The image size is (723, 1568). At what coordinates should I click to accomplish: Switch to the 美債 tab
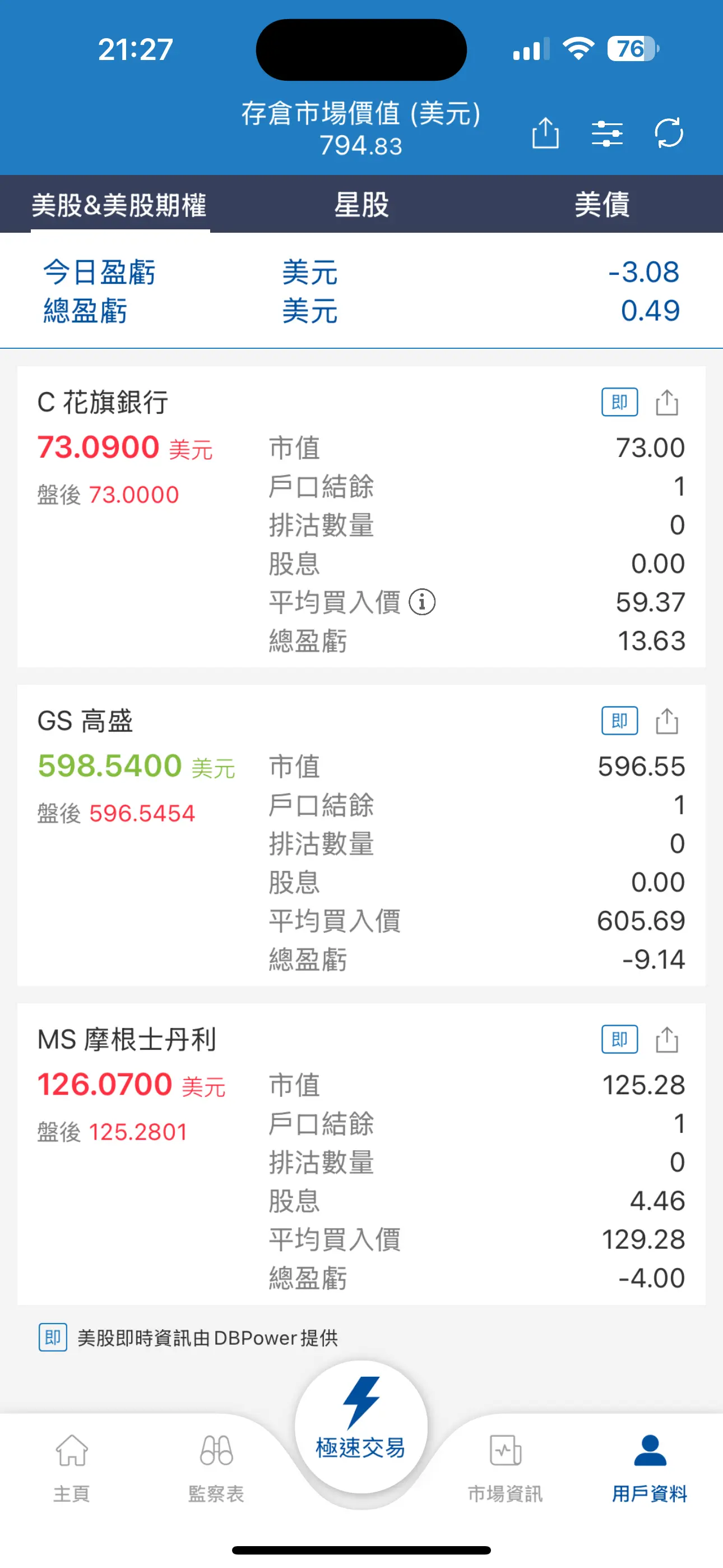[x=602, y=205]
